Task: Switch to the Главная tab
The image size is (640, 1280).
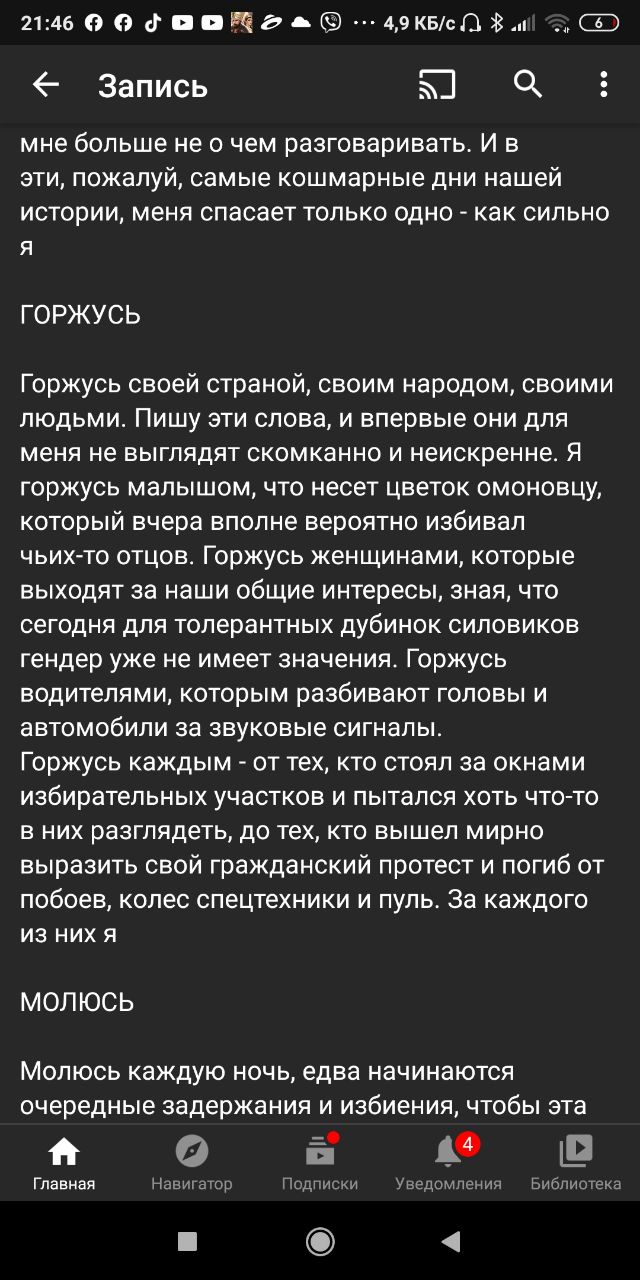Action: (x=64, y=1163)
